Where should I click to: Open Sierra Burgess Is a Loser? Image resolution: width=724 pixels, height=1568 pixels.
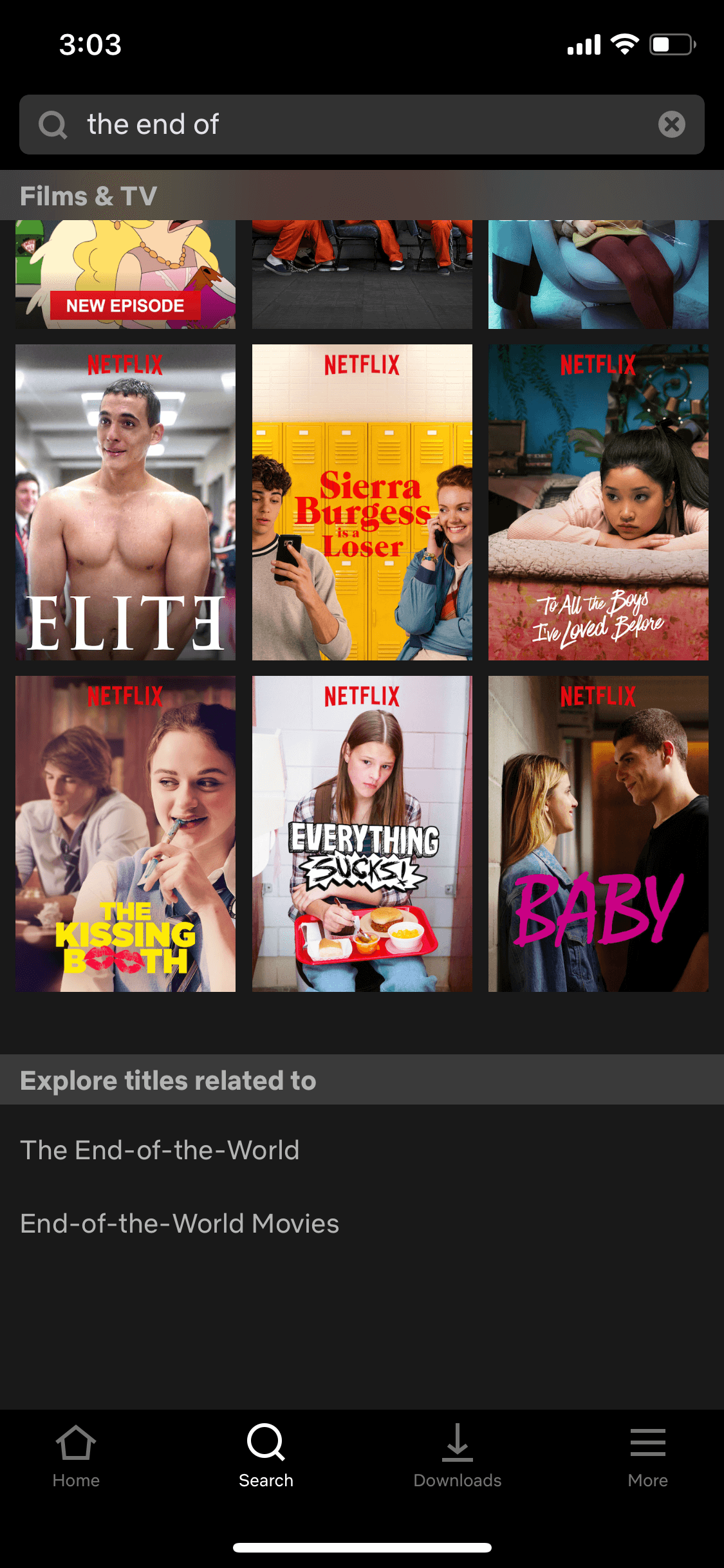point(362,502)
